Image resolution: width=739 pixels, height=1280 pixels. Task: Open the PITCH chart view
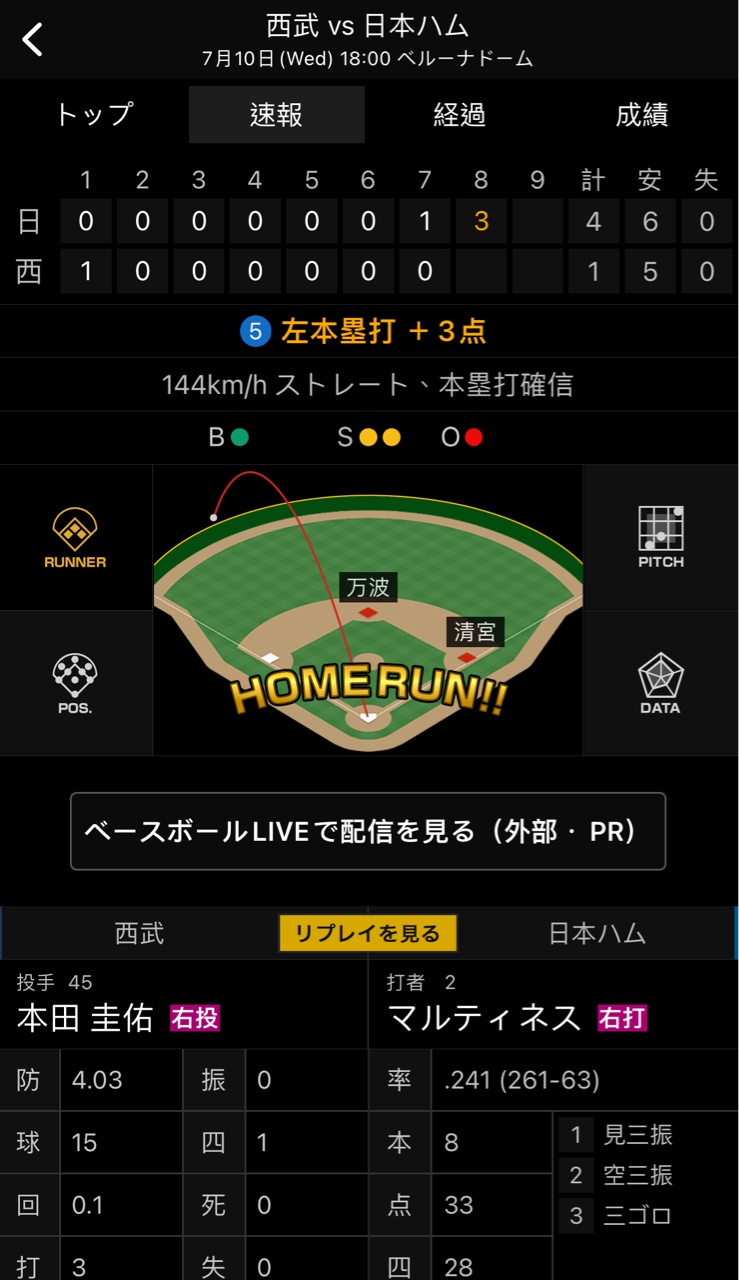[661, 538]
